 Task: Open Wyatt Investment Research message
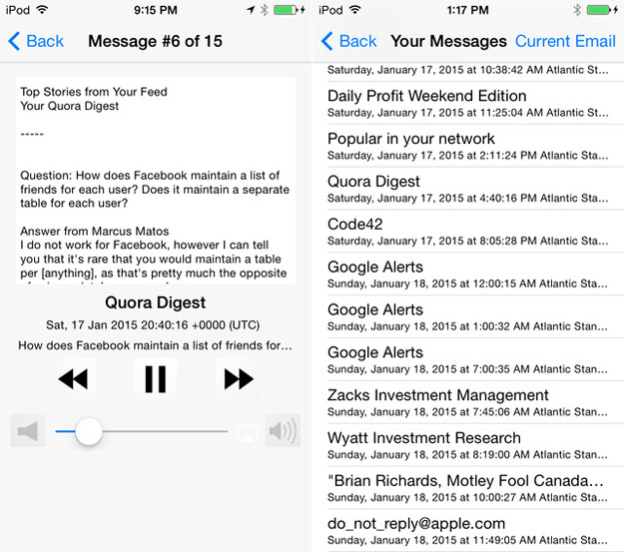(x=468, y=446)
